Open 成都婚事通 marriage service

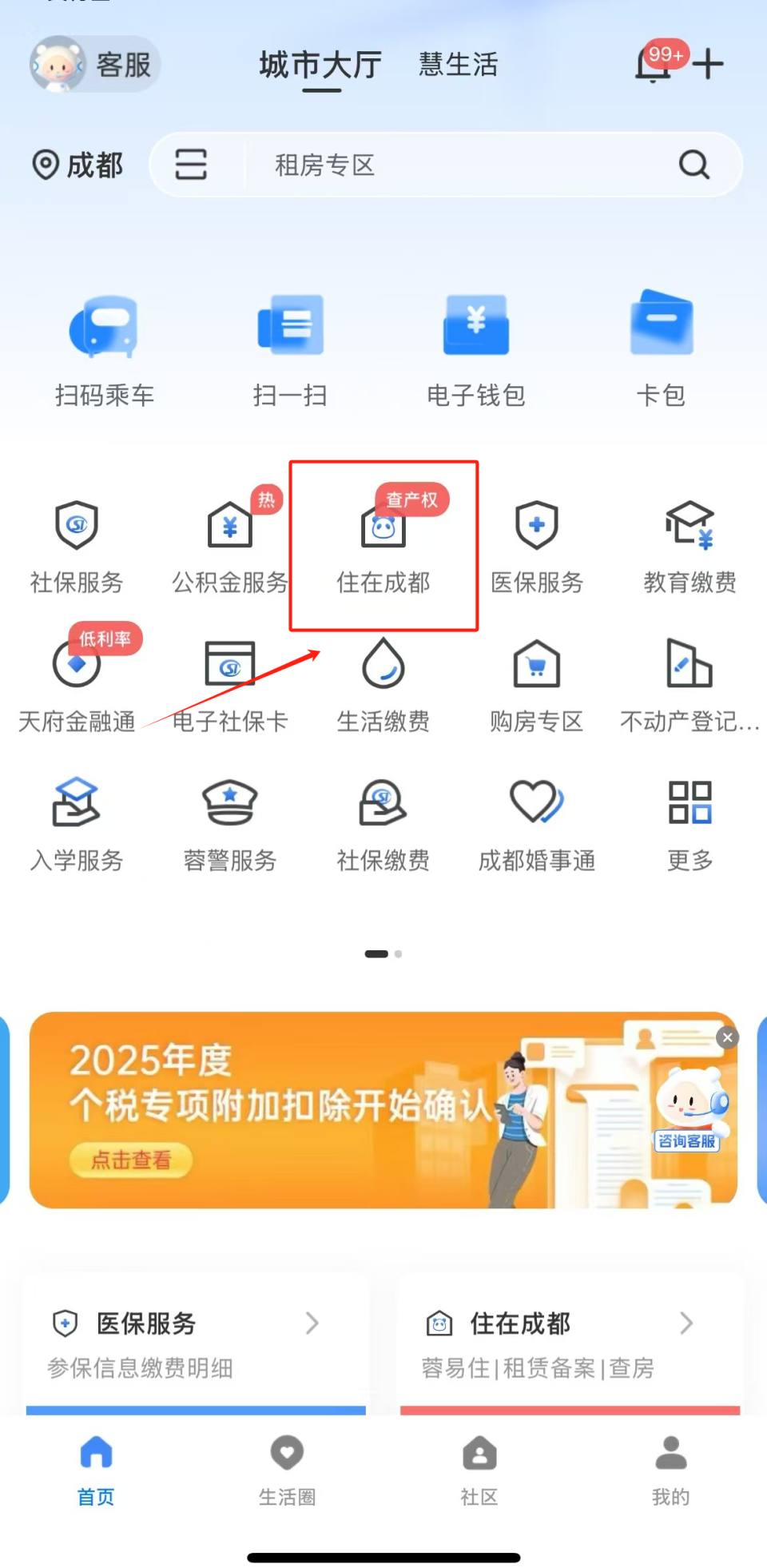point(536,823)
